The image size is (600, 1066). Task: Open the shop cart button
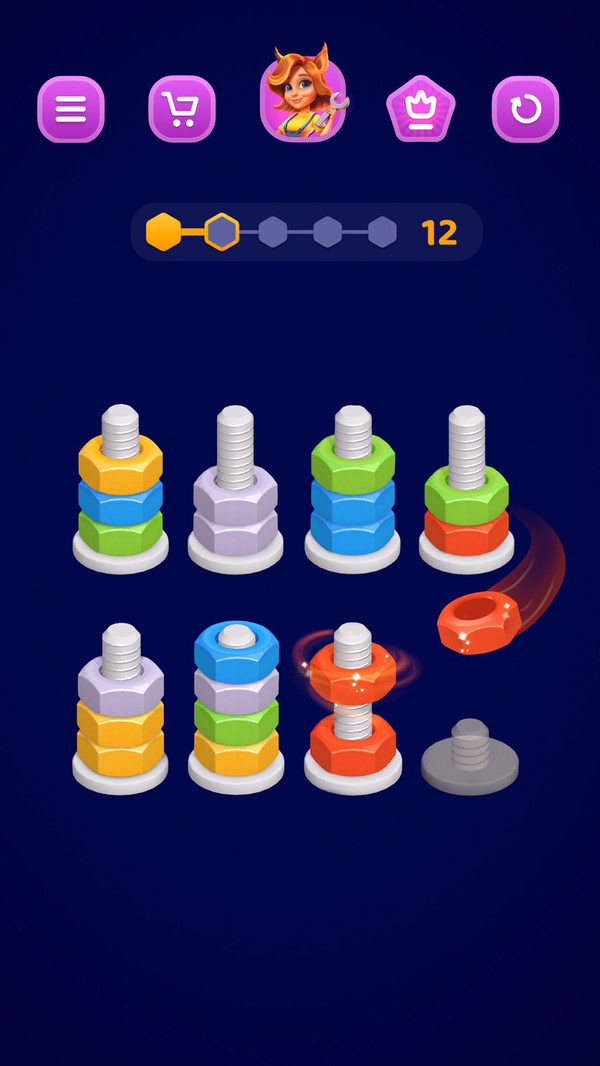click(182, 109)
